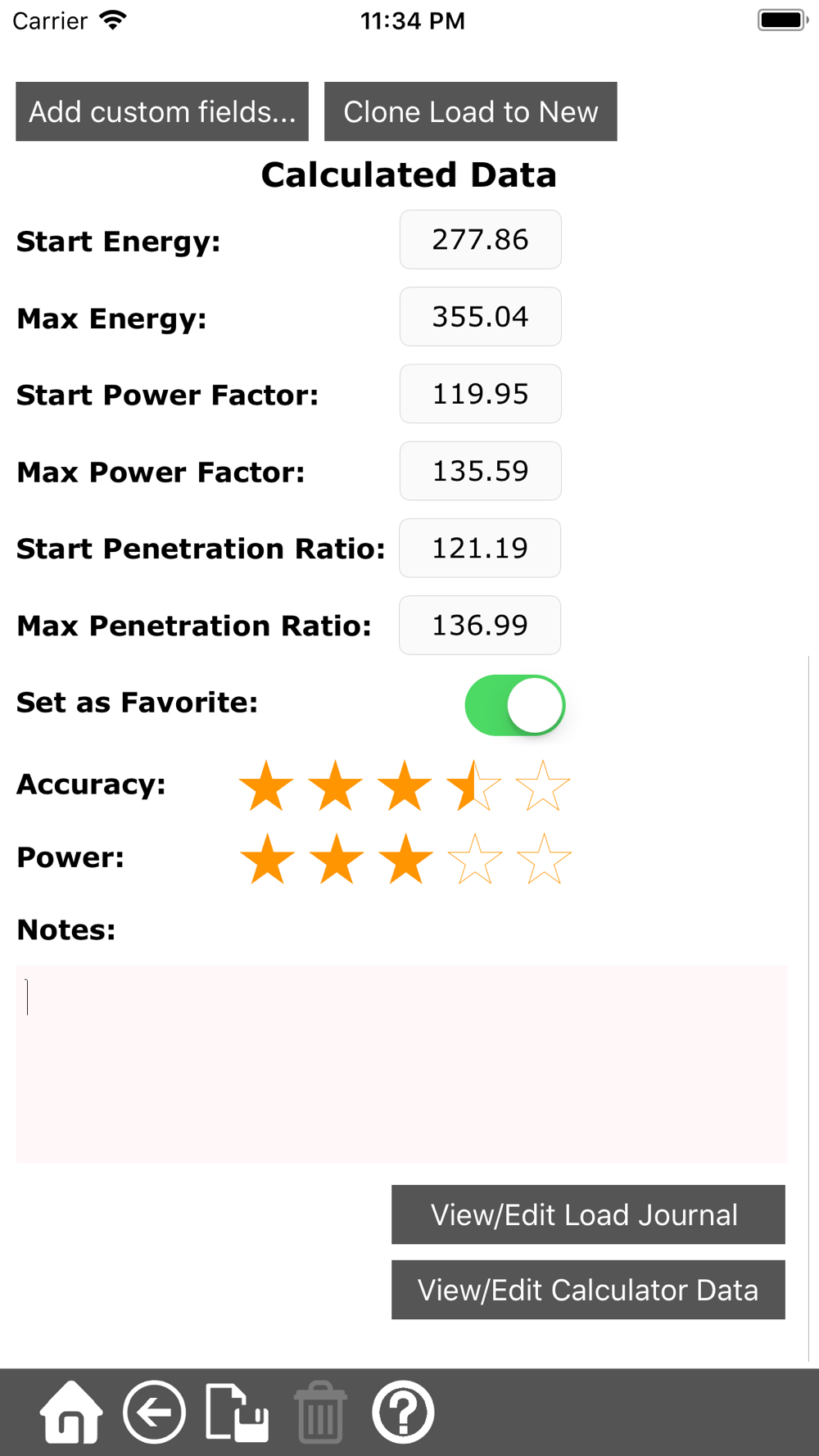This screenshot has height=1456, width=819.
Task: Go back using the arrow icon
Action: 154,1412
